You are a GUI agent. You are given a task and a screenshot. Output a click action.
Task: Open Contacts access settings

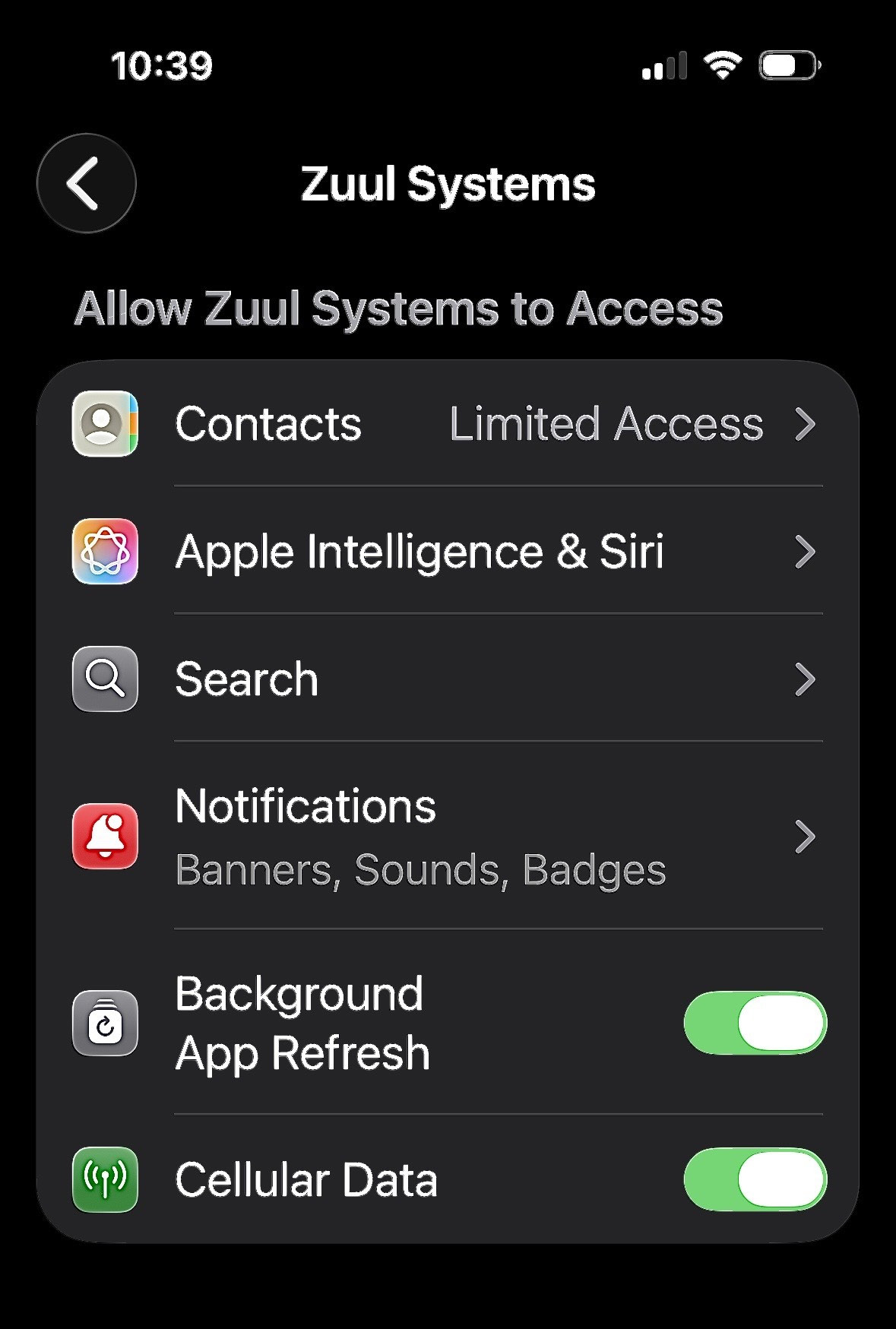(448, 424)
